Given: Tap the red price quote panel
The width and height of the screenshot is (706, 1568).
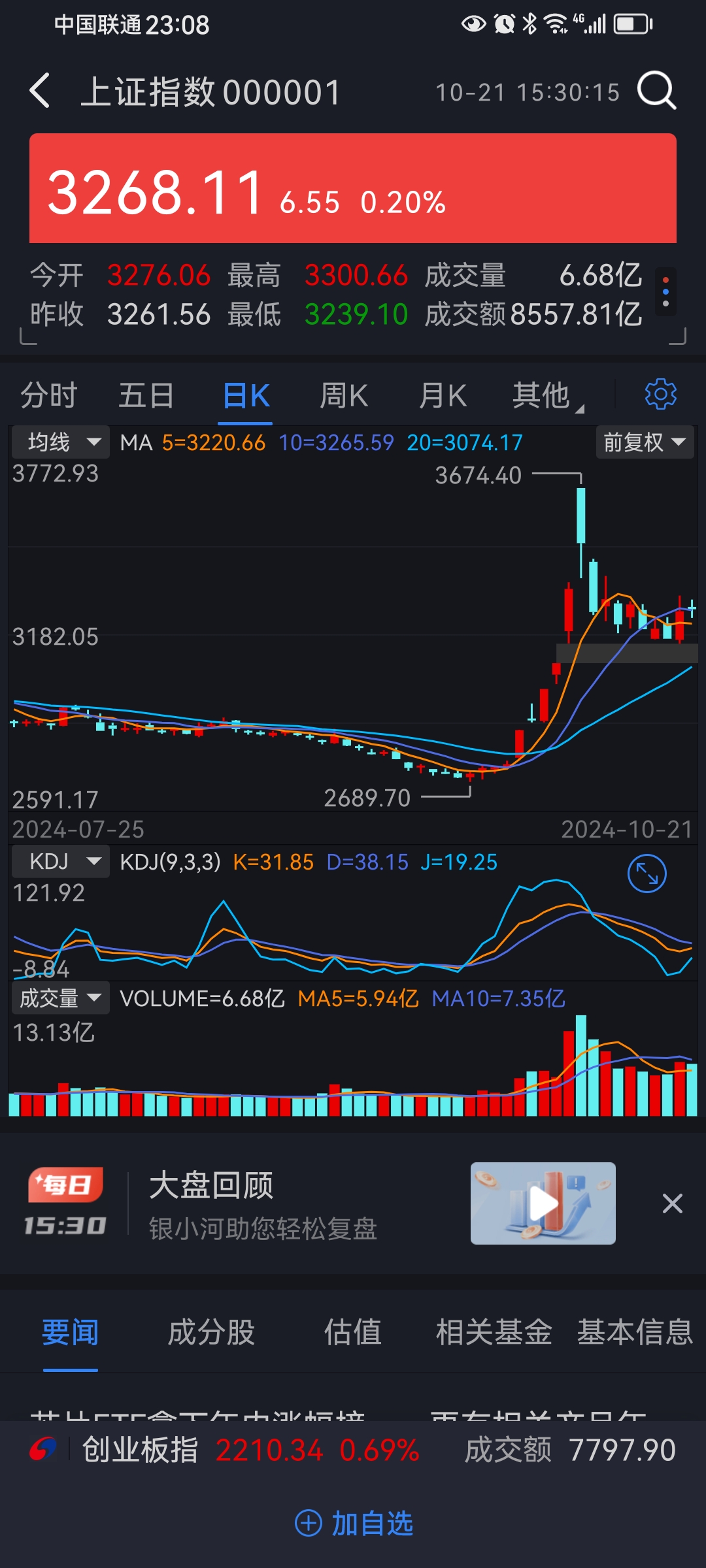Looking at the screenshot, I should pos(353,189).
